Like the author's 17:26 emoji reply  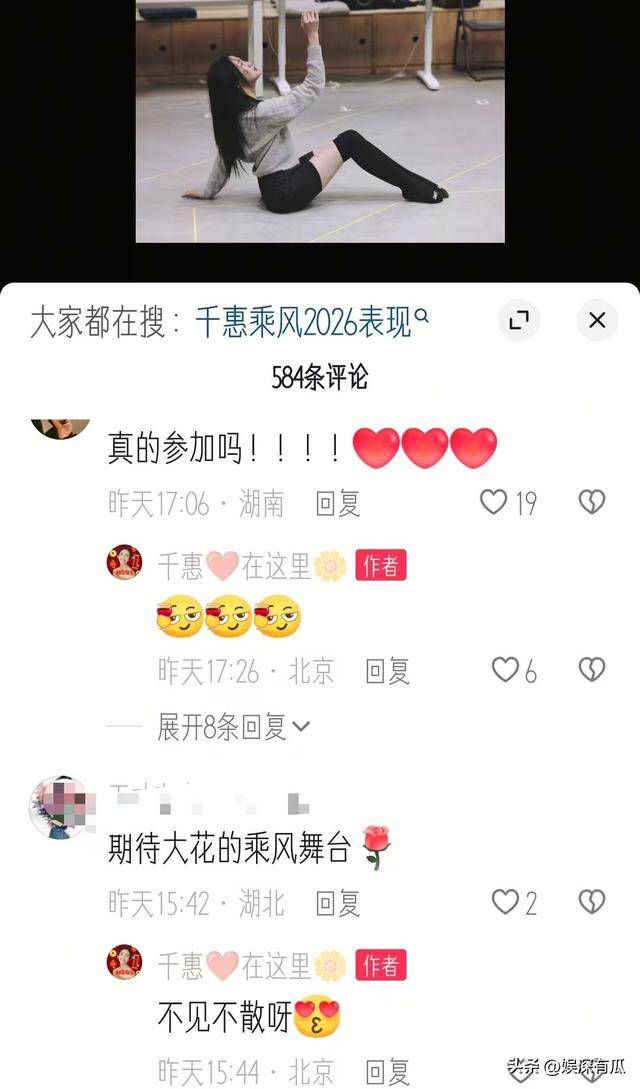point(505,670)
